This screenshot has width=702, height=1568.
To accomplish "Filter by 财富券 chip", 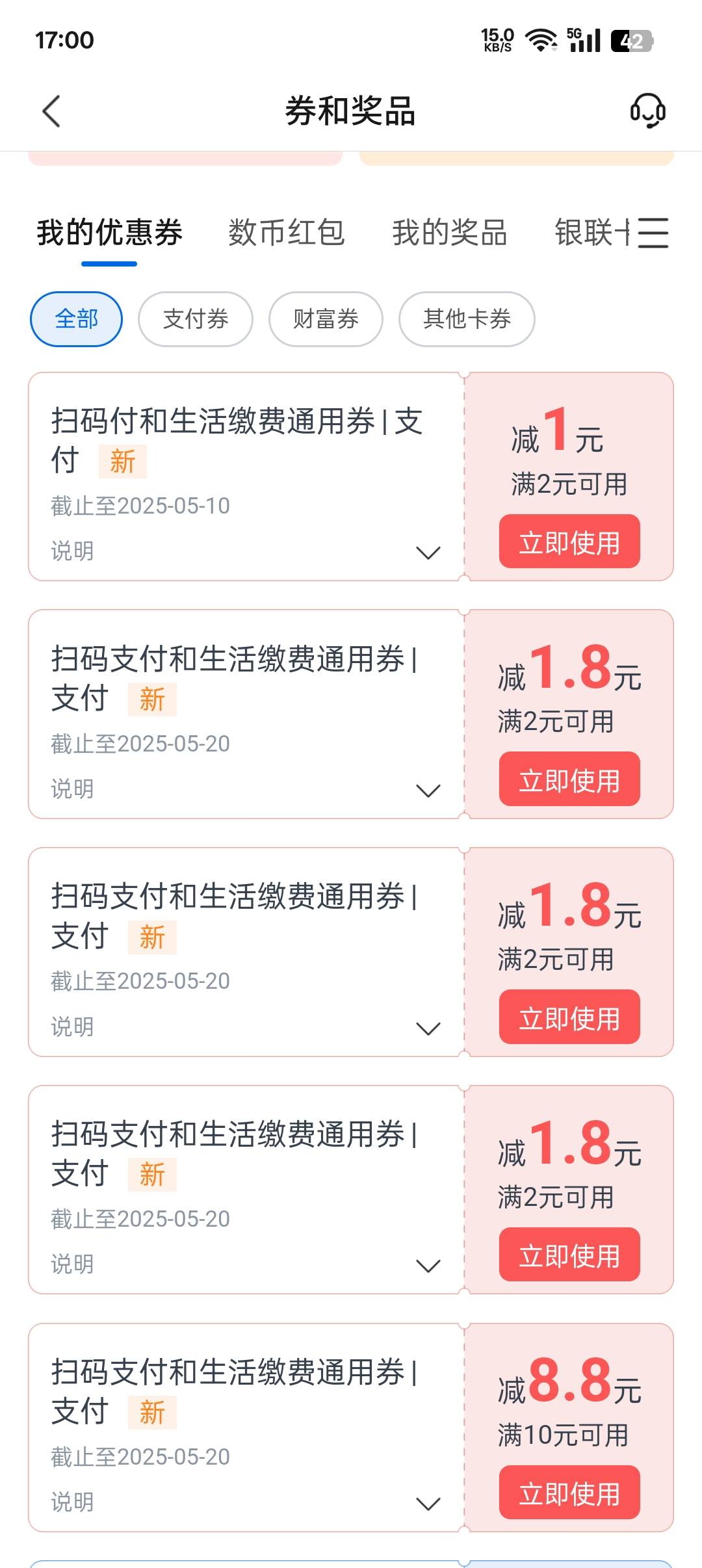I will 326,319.
